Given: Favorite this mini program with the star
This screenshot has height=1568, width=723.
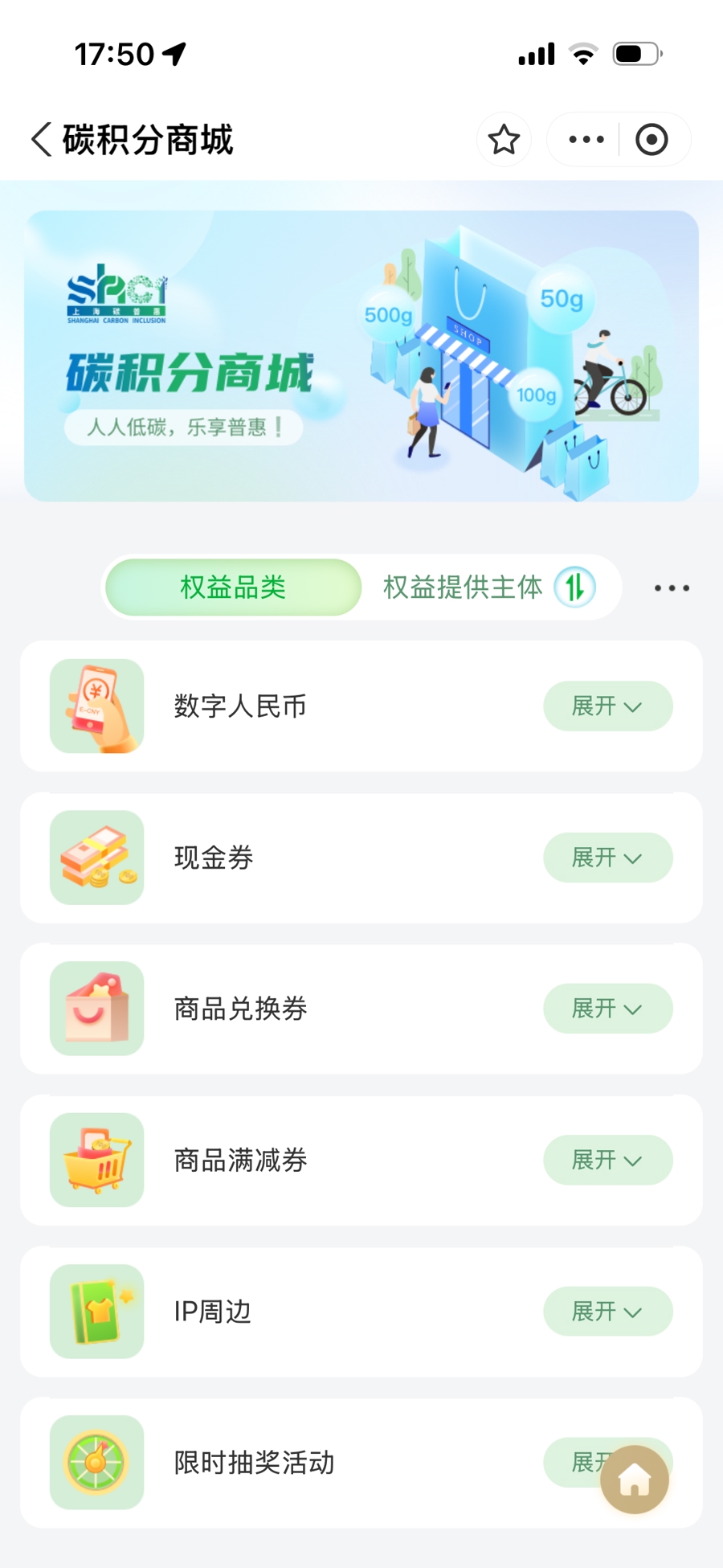Looking at the screenshot, I should (x=504, y=140).
